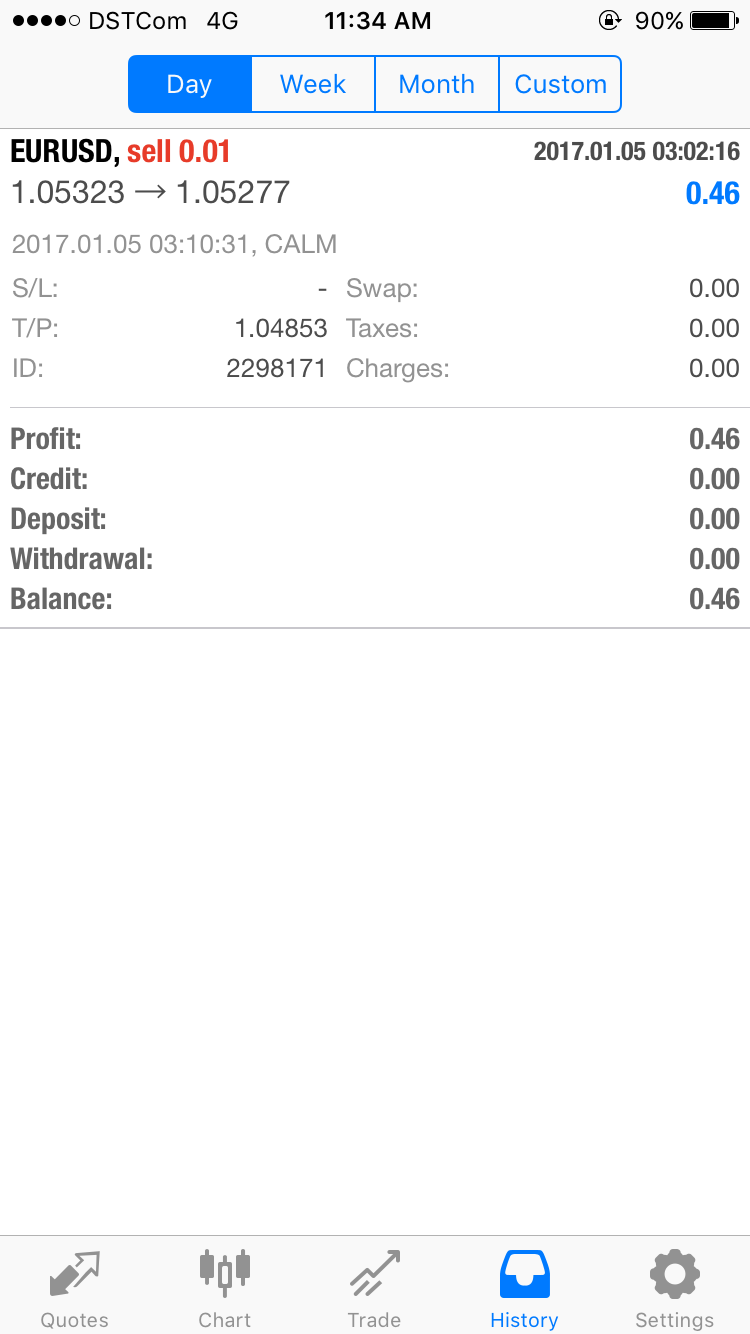Image resolution: width=750 pixels, height=1334 pixels.
Task: Select the Day period filter
Action: point(189,84)
